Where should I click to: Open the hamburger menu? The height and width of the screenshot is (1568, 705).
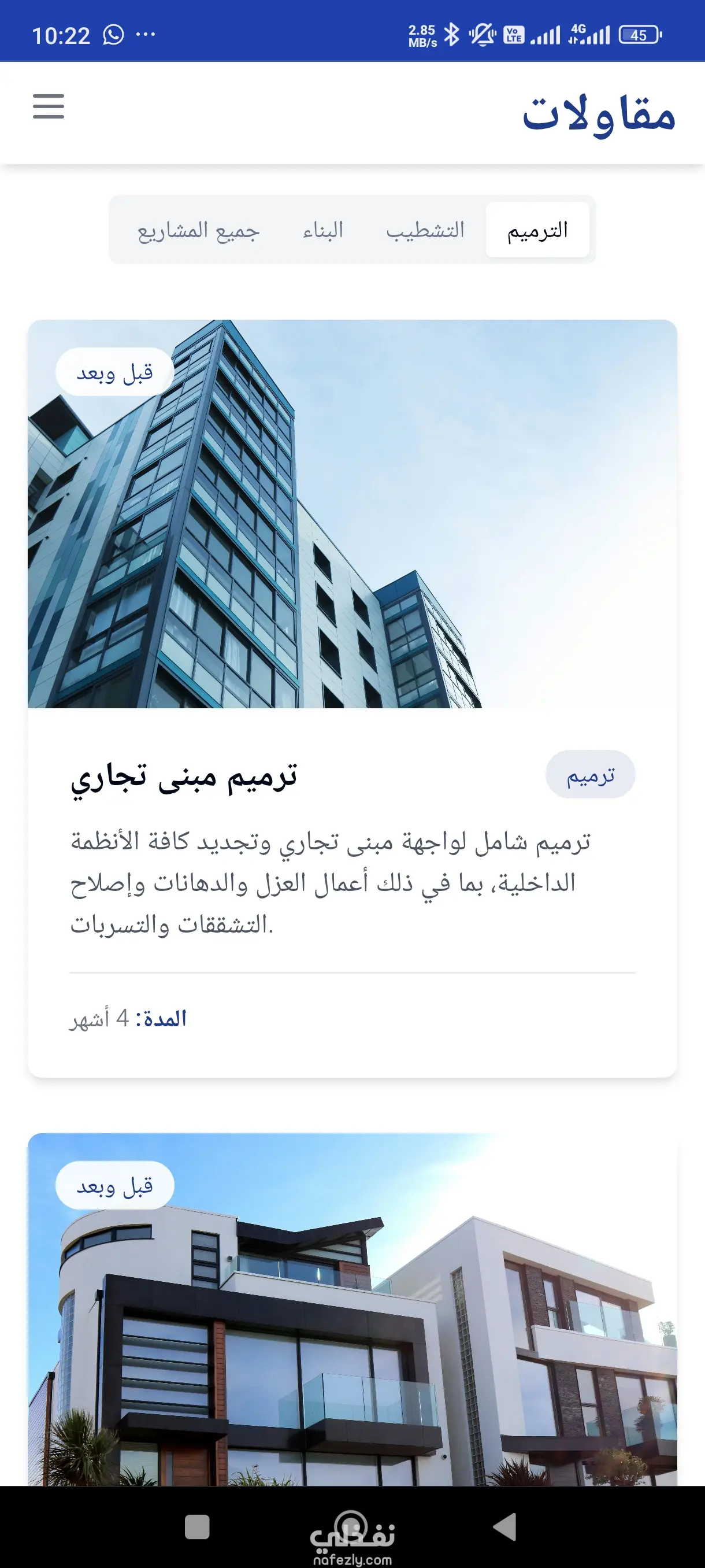(x=49, y=106)
